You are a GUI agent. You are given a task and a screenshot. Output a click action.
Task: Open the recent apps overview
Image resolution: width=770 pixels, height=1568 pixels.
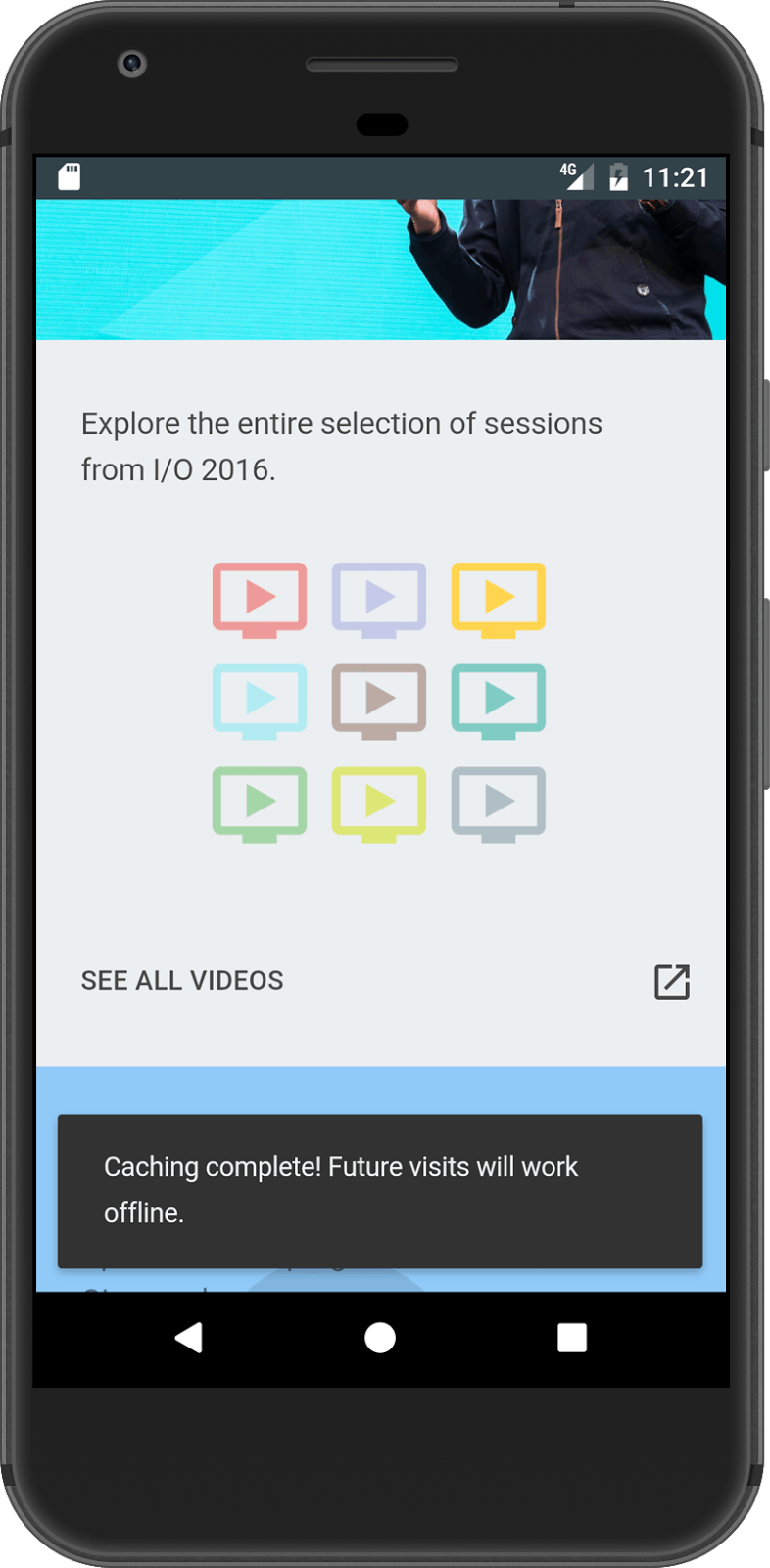pos(572,1338)
